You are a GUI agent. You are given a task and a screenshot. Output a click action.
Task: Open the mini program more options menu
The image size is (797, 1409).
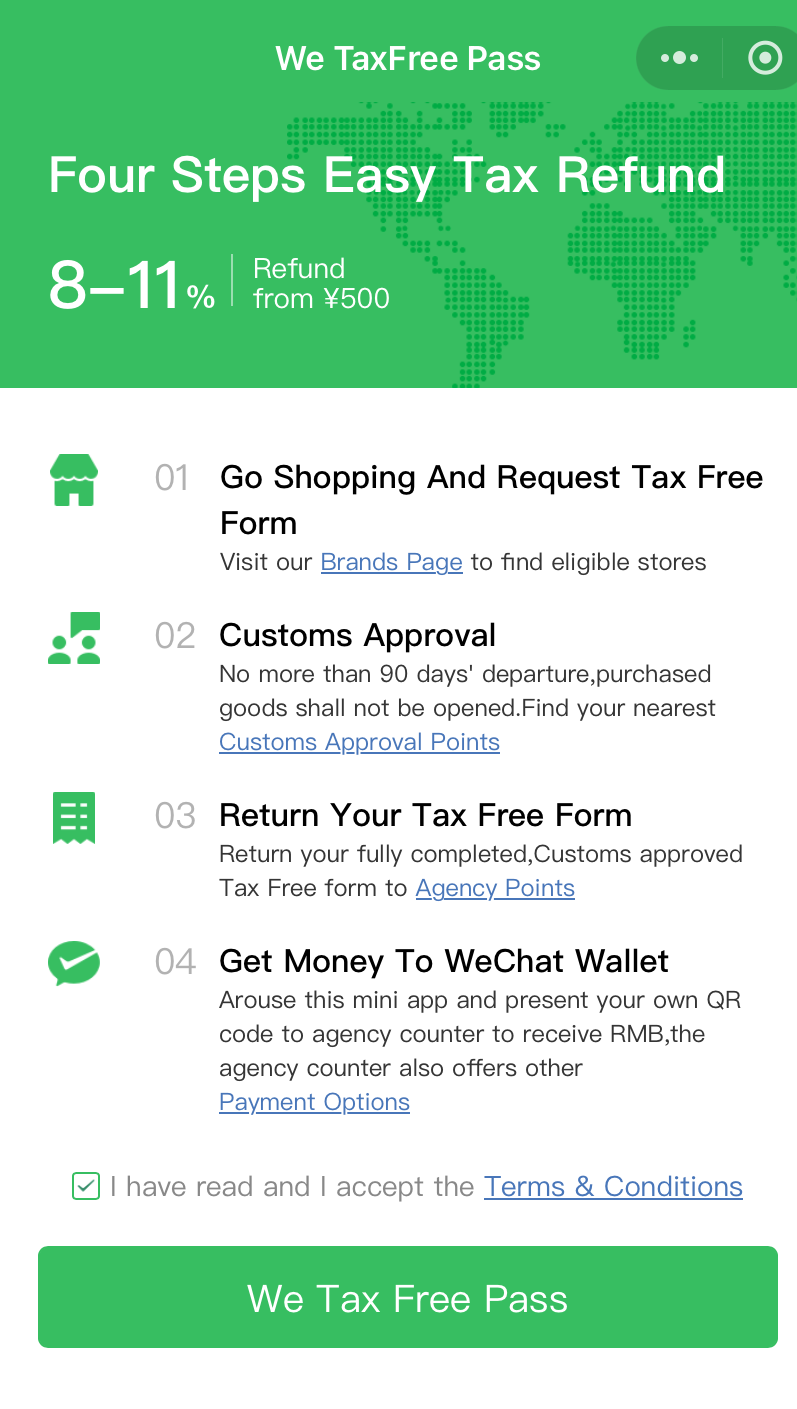680,58
